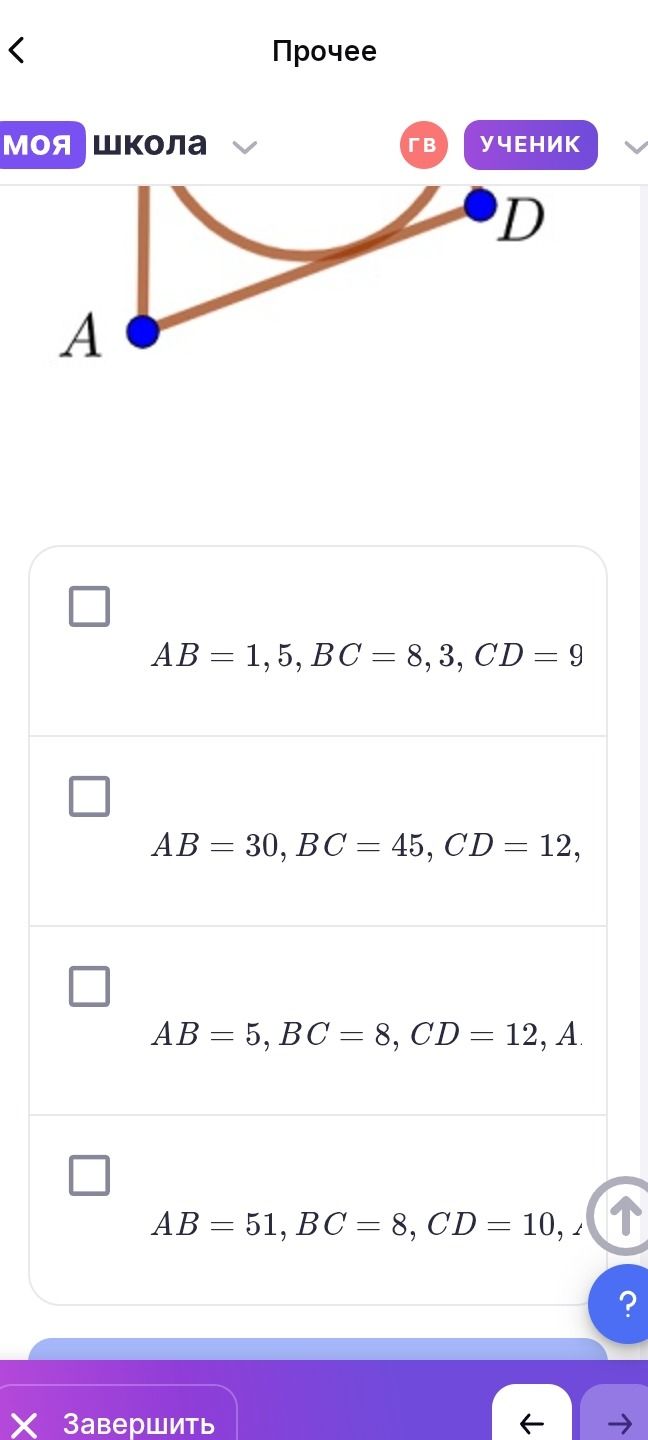The width and height of the screenshot is (648, 1440).
Task: Go to the previous question
Action: point(532,1418)
